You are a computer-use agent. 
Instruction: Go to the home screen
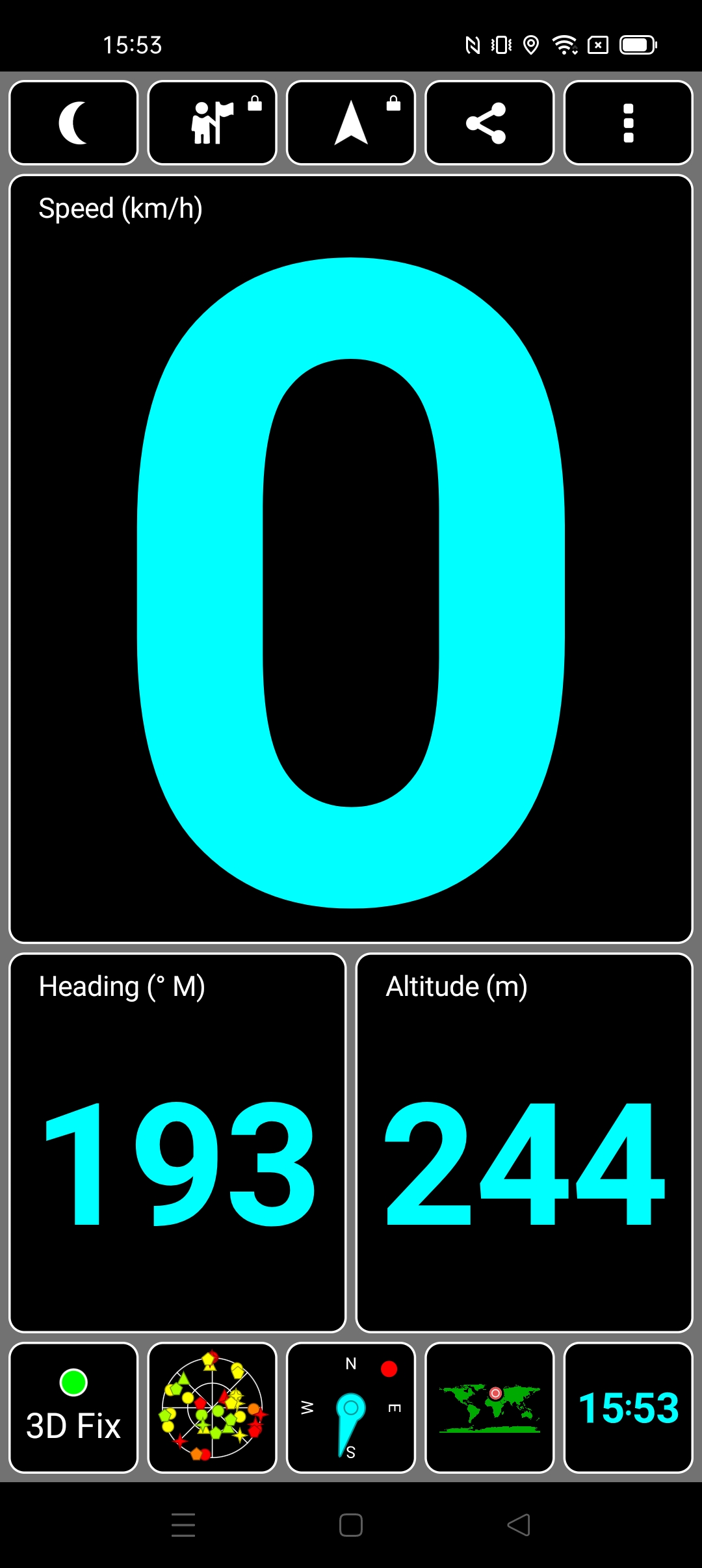(351, 1525)
